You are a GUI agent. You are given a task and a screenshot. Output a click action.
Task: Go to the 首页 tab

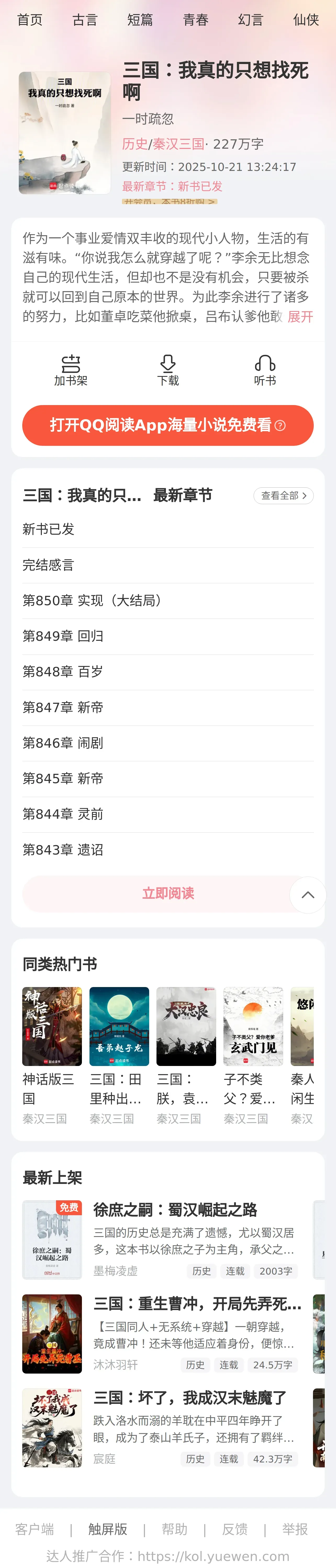click(30, 20)
